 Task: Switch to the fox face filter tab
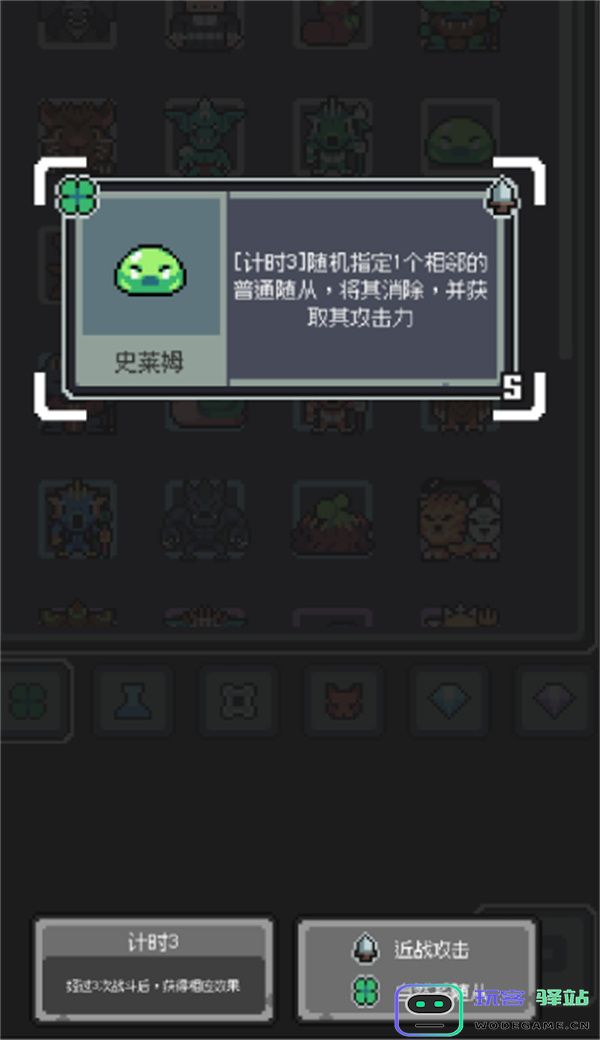tap(343, 702)
